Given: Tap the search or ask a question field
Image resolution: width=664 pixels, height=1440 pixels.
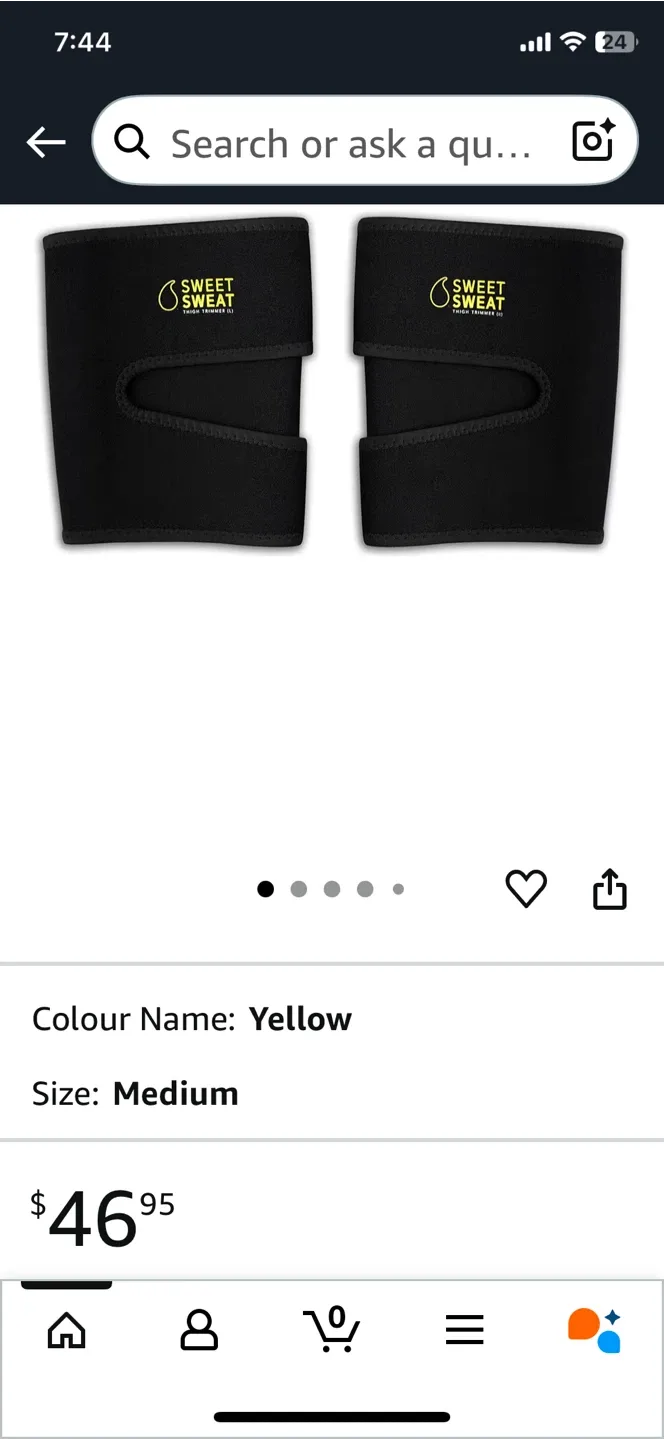Looking at the screenshot, I should click(340, 143).
